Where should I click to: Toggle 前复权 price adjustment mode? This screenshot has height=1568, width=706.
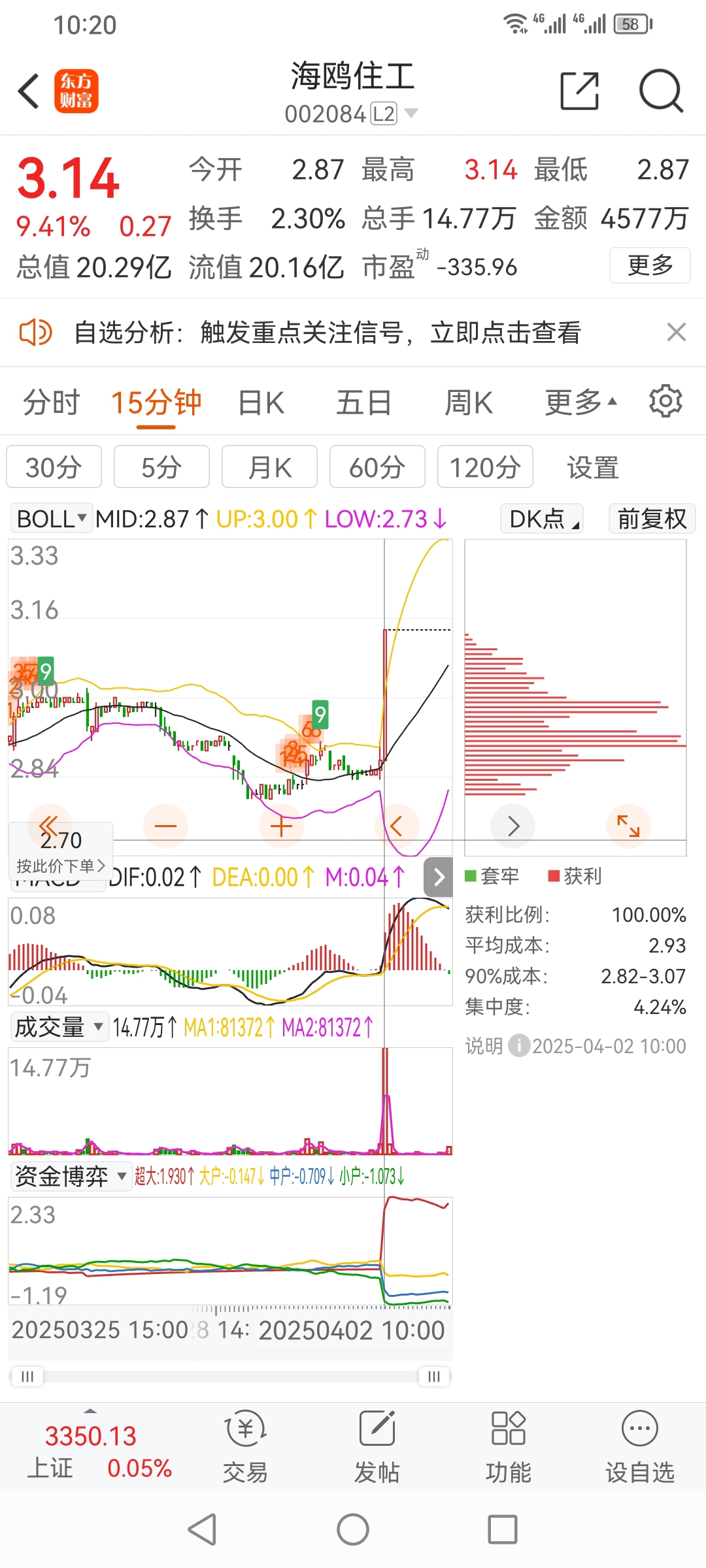point(651,518)
